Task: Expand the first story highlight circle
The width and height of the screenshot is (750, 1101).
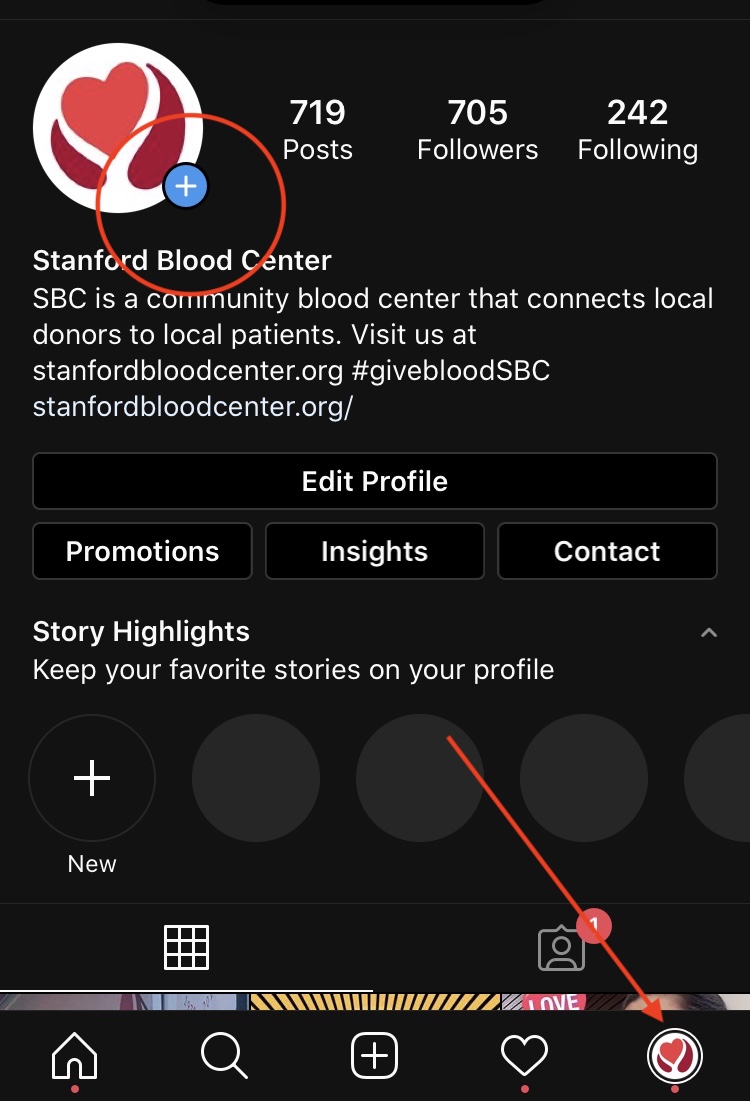Action: click(255, 778)
